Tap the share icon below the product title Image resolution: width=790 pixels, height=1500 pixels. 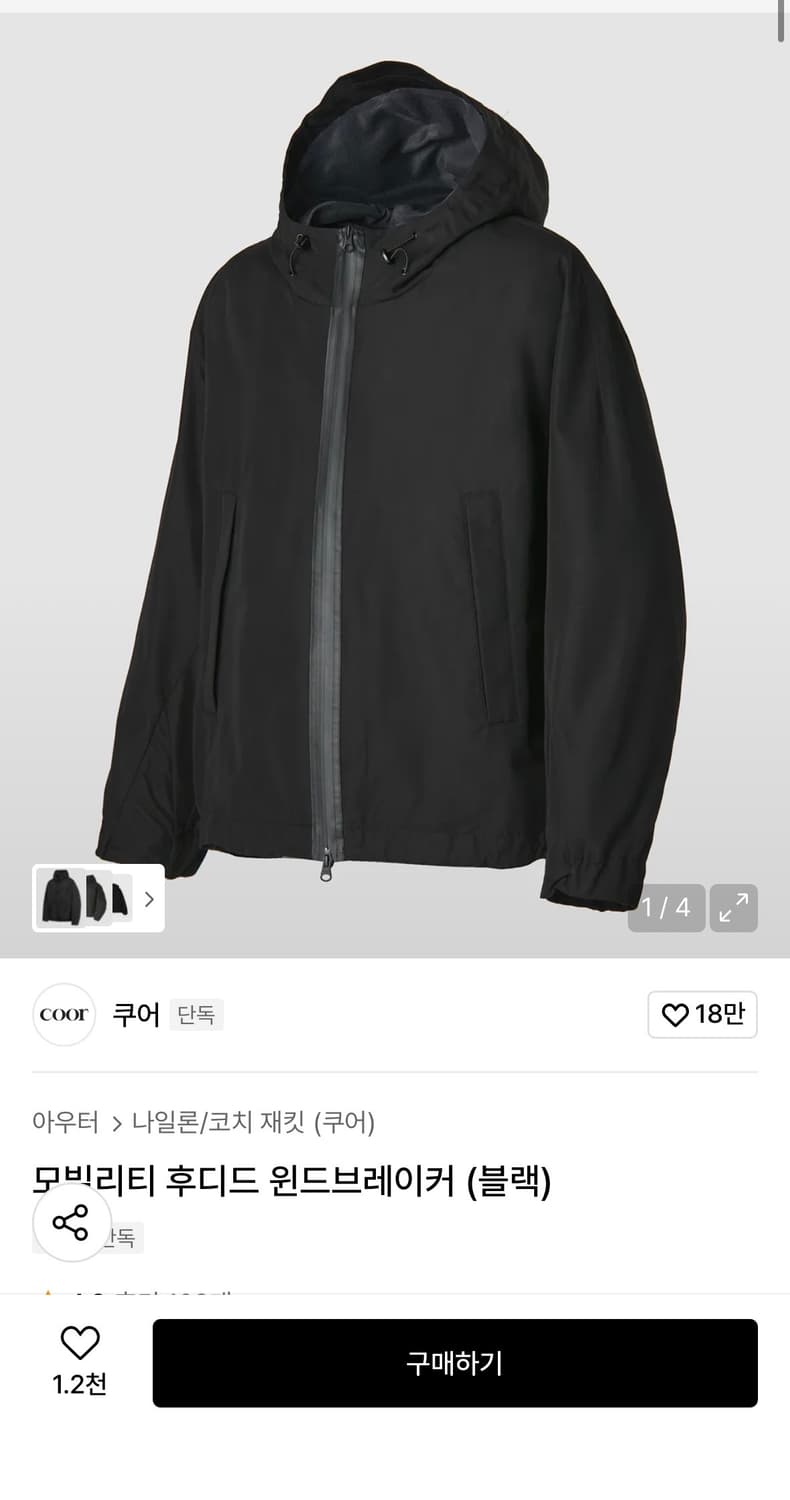[71, 1223]
